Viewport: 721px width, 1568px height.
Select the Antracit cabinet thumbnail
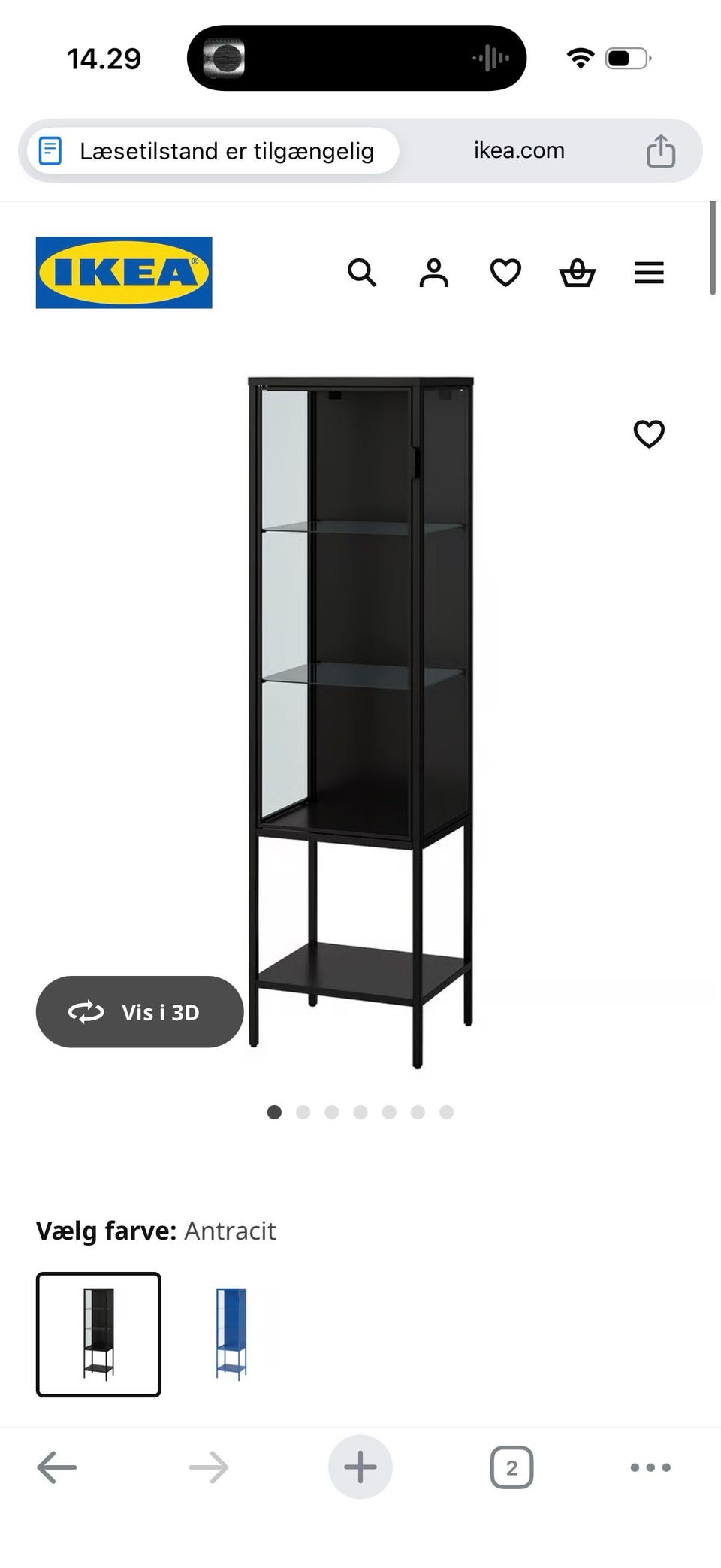click(x=99, y=1334)
